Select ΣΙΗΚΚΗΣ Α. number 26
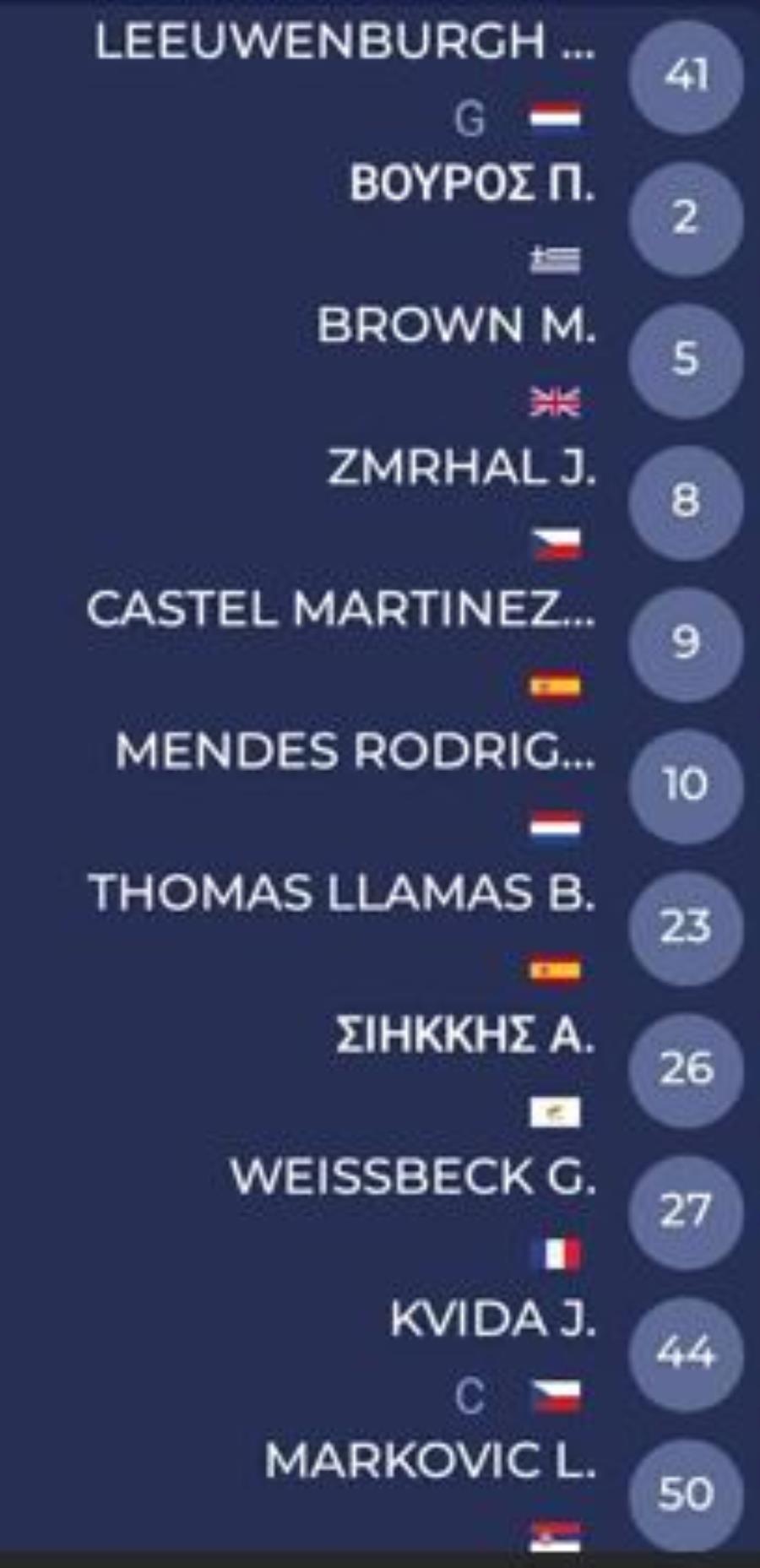 (x=464, y=1035)
